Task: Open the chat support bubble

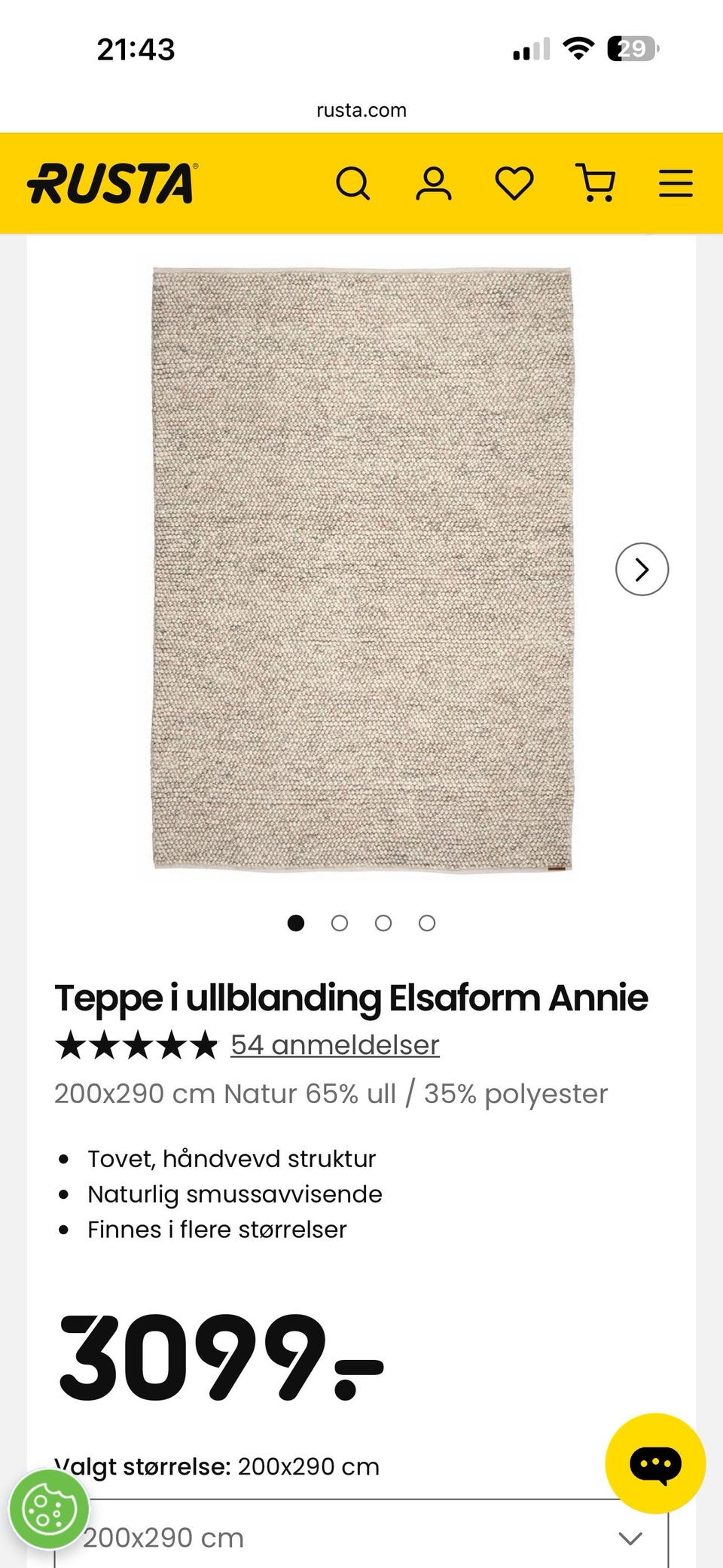Action: click(655, 1463)
